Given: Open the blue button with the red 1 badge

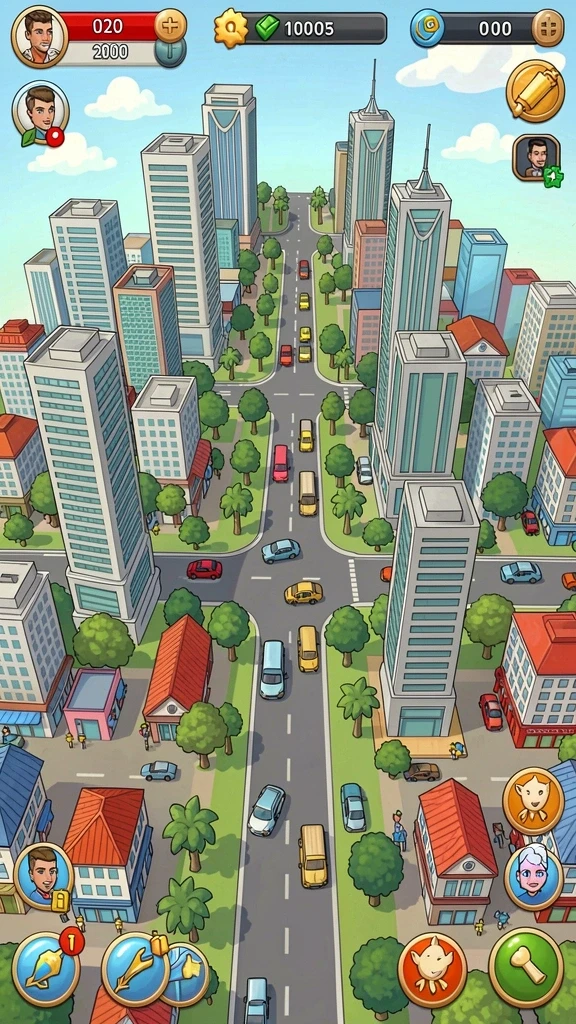Looking at the screenshot, I should [46, 968].
